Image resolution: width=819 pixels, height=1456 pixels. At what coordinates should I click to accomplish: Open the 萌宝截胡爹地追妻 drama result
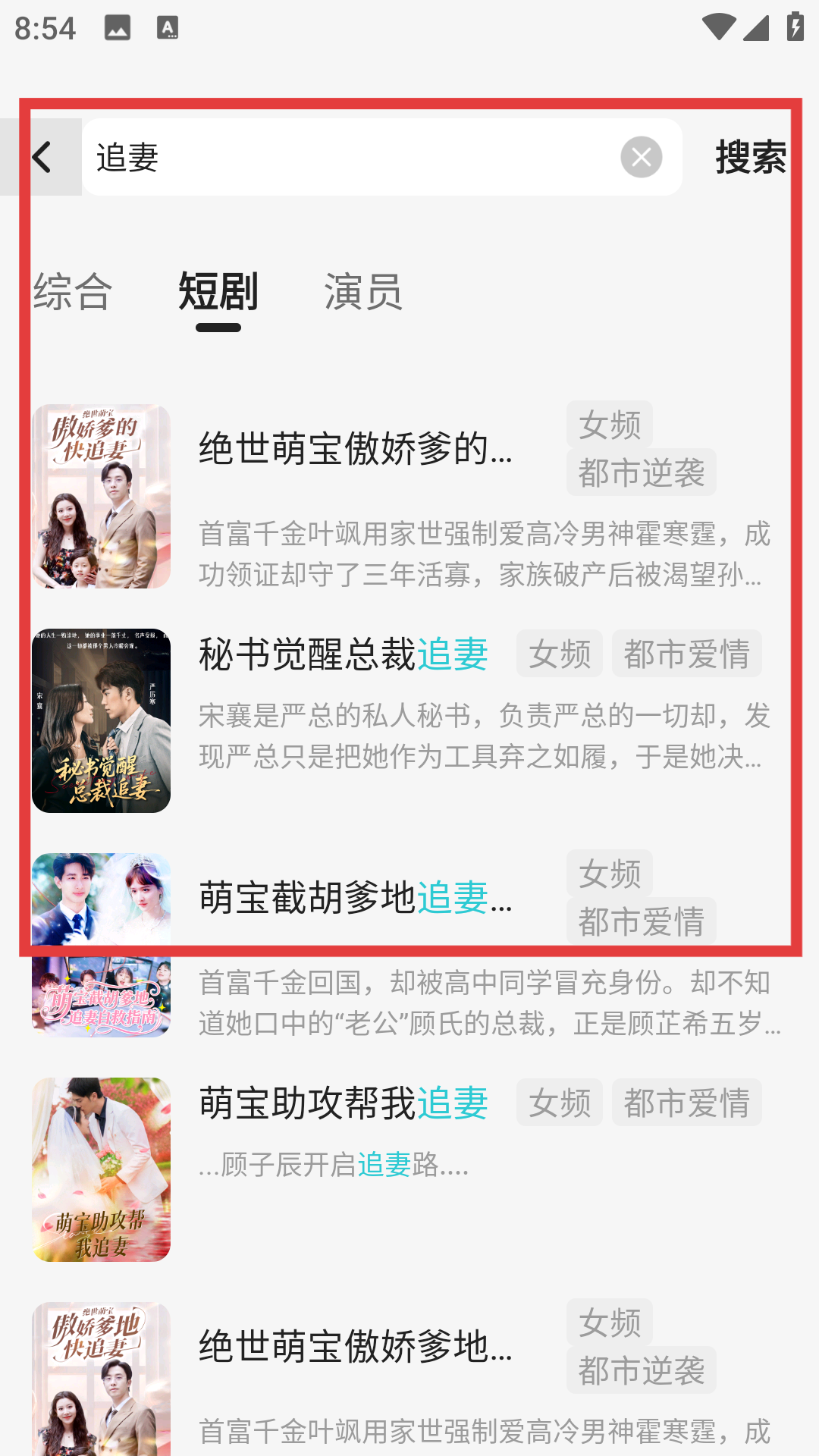[x=355, y=897]
